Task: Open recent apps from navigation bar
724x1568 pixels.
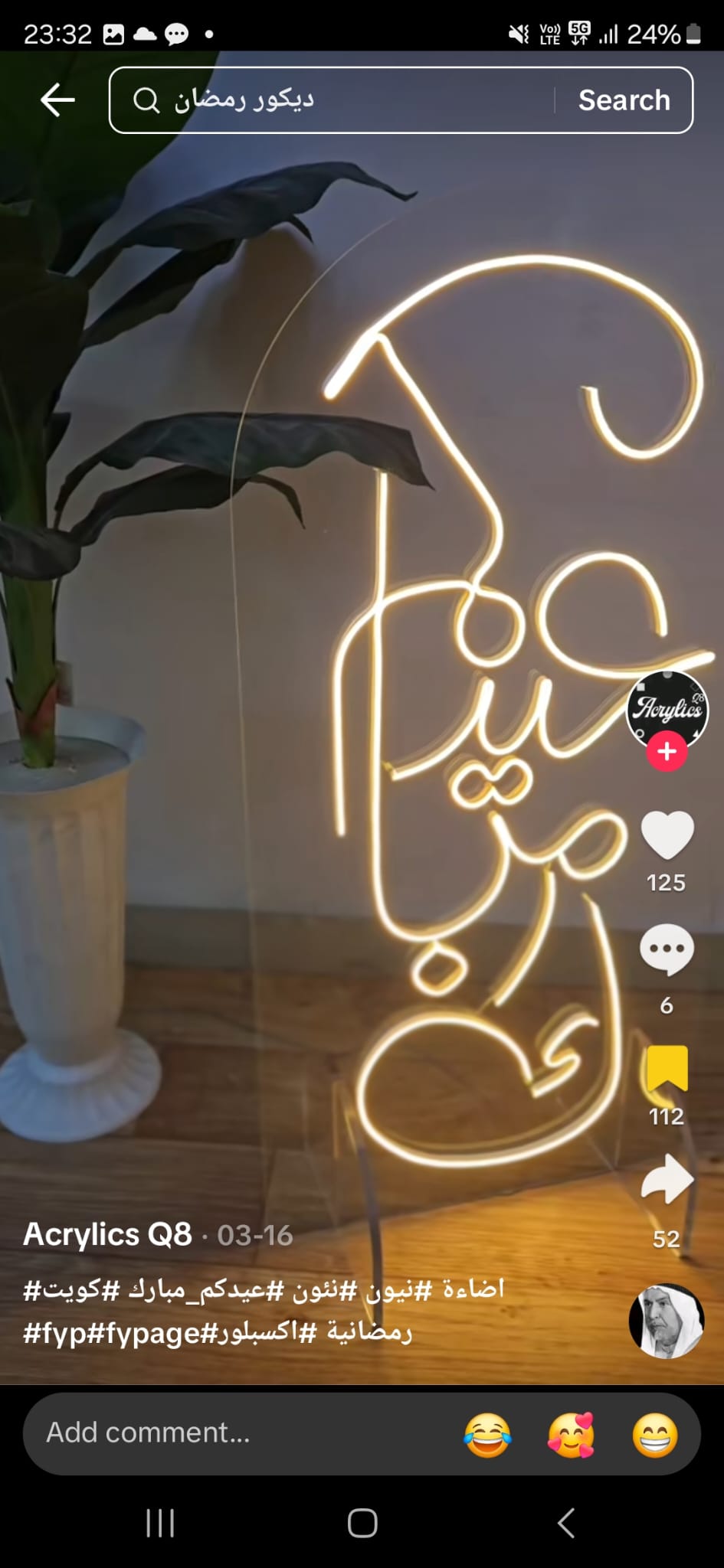Action: tap(160, 1523)
